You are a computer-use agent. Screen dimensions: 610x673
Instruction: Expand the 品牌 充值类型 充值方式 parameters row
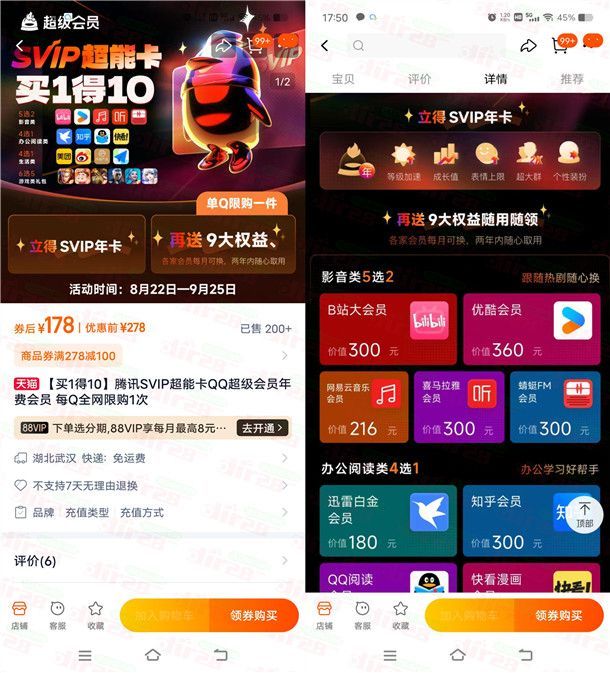(150, 512)
